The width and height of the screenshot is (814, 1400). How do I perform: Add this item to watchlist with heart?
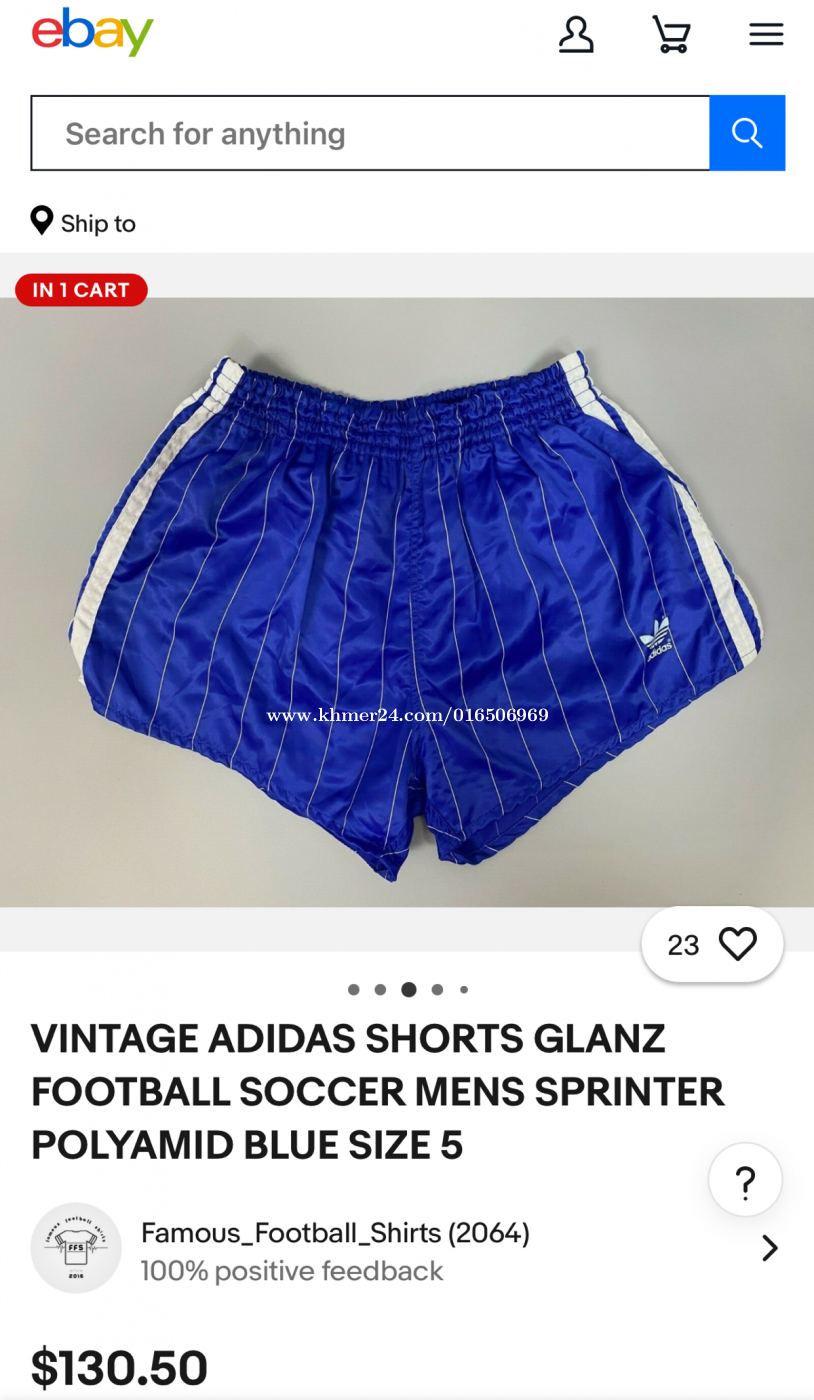tap(737, 944)
